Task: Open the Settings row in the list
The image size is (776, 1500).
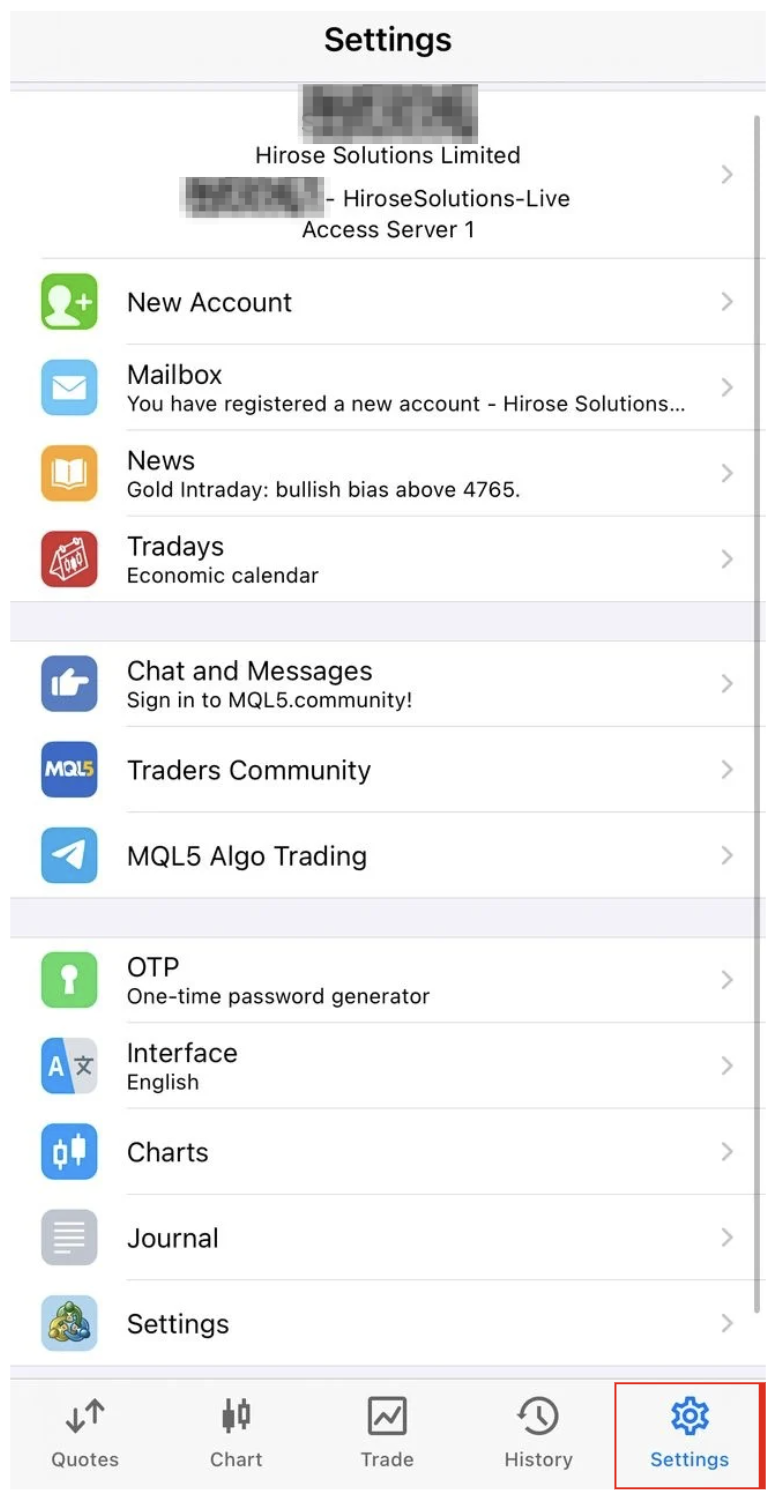Action: pos(388,1324)
